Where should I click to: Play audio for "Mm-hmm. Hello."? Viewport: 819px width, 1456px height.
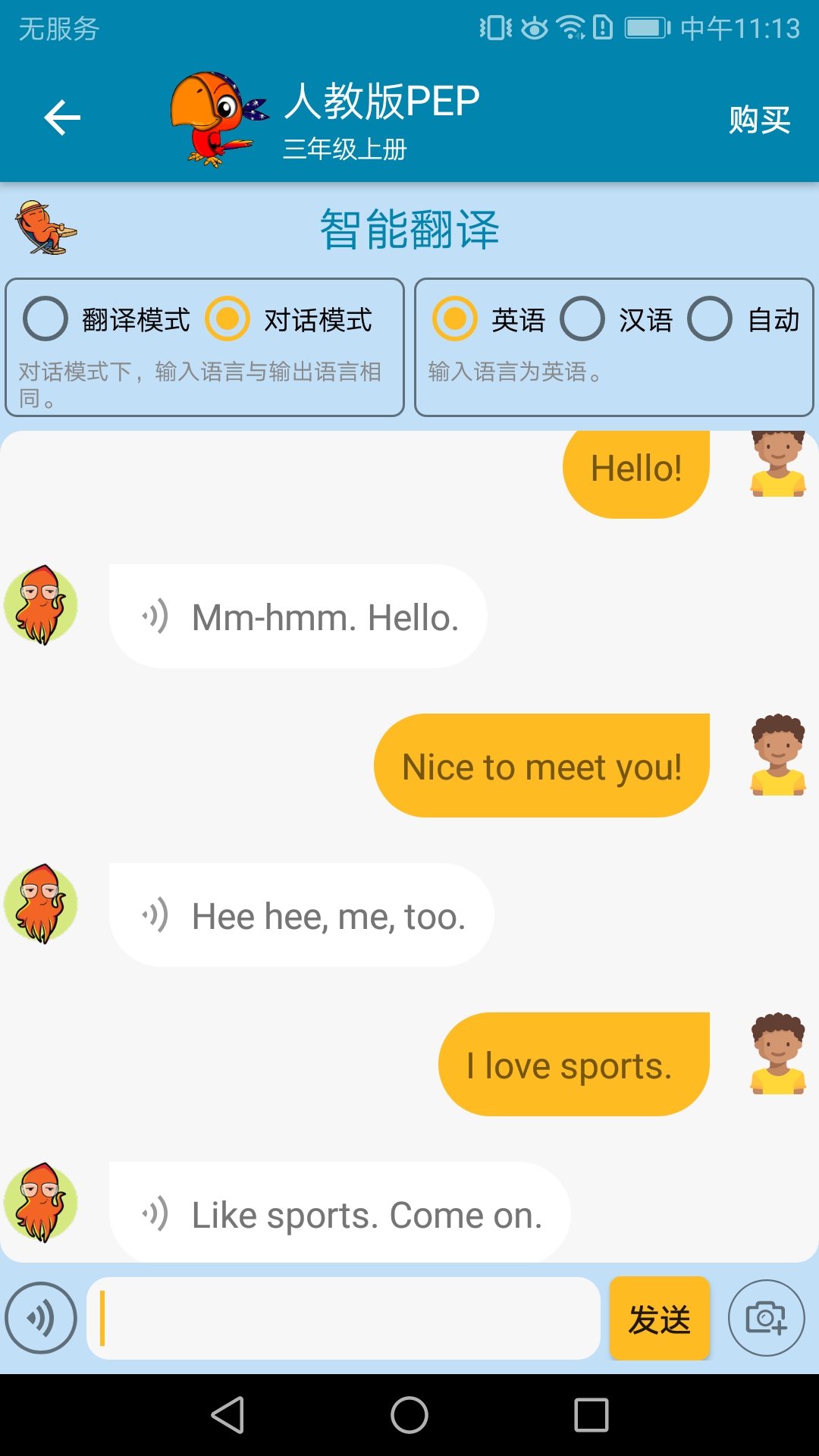point(155,617)
